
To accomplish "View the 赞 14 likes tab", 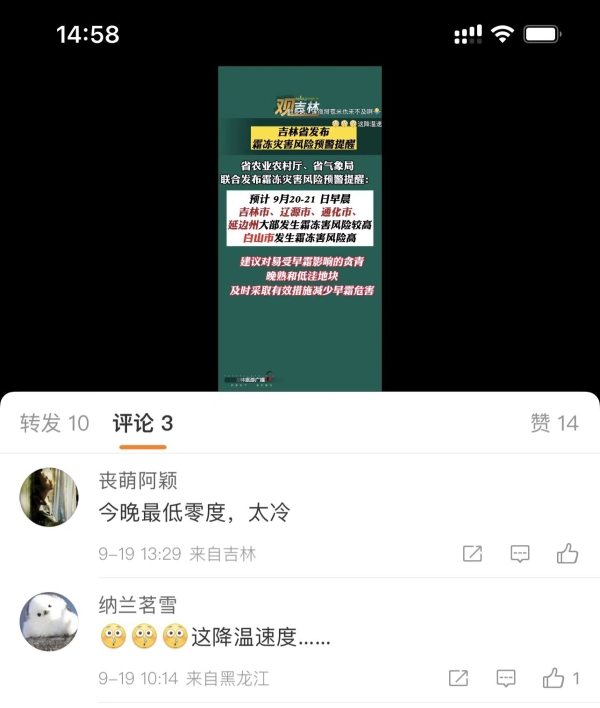I will pos(554,424).
